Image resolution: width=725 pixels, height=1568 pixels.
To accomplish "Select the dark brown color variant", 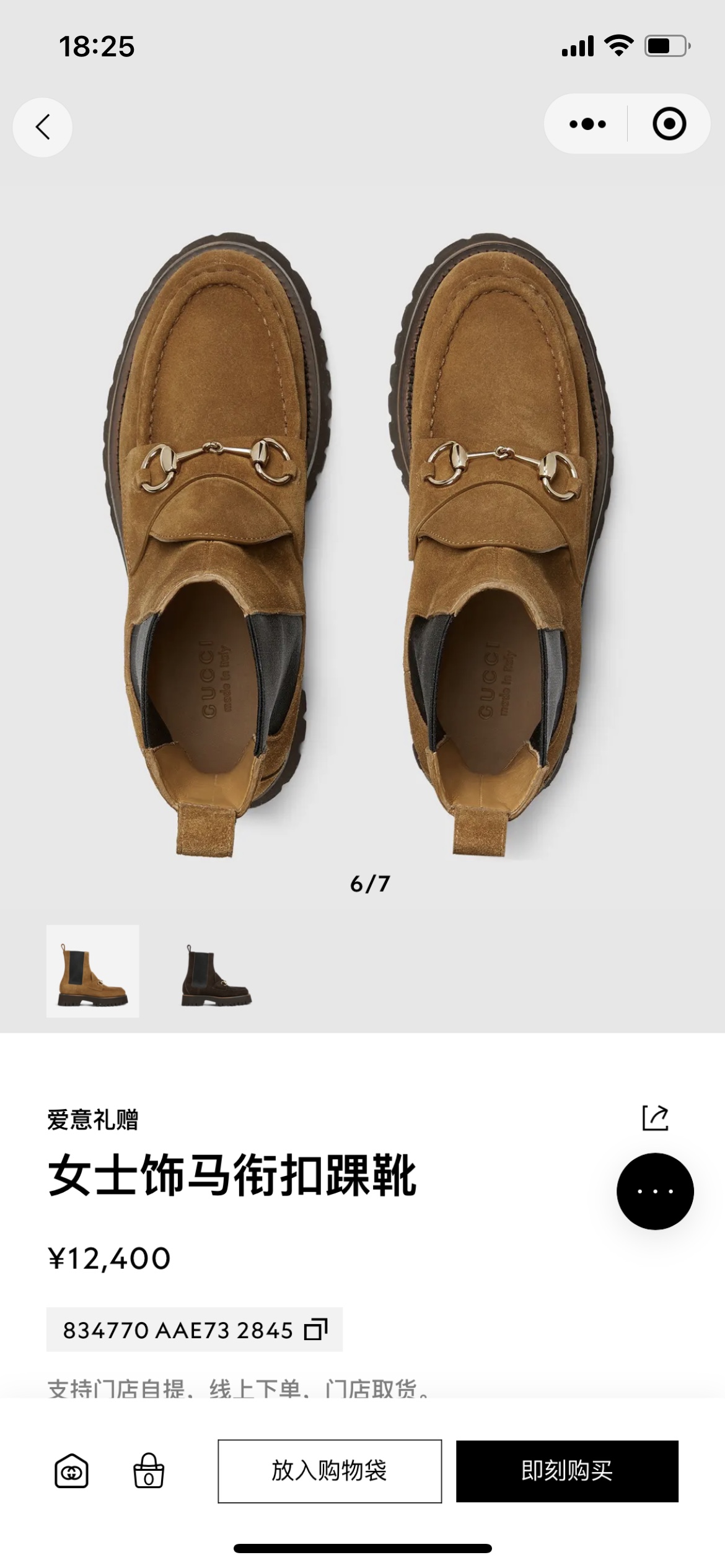I will point(216,970).
